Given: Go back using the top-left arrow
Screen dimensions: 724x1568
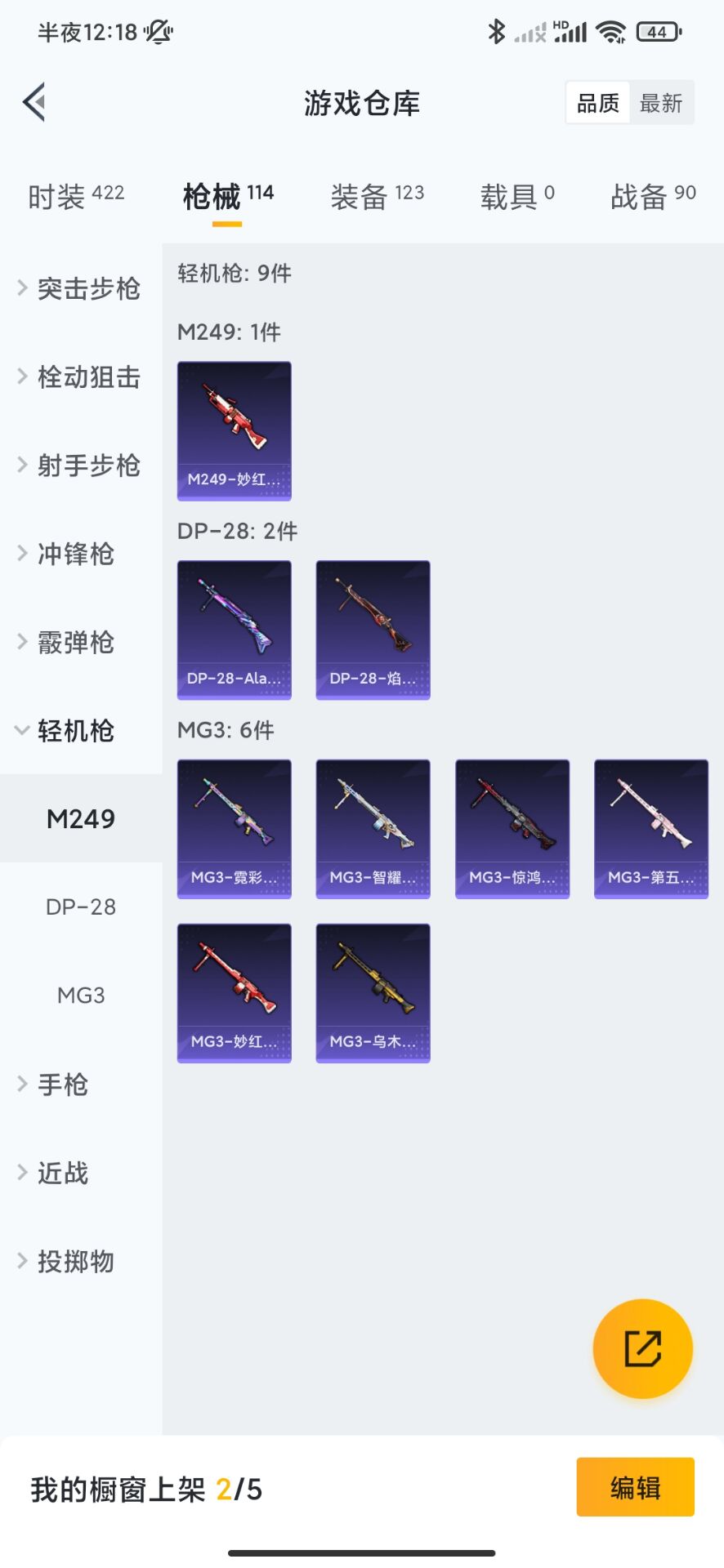Looking at the screenshot, I should point(34,103).
